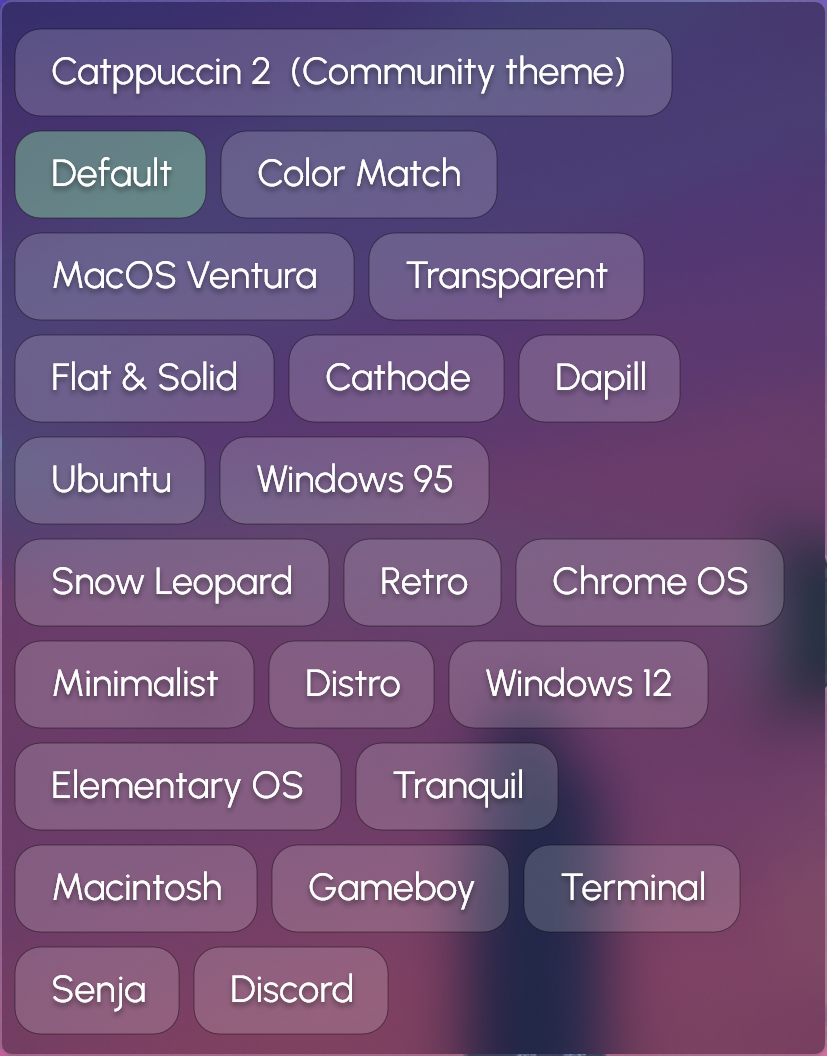
Task: Select the Elementary OS theme
Action: click(177, 786)
